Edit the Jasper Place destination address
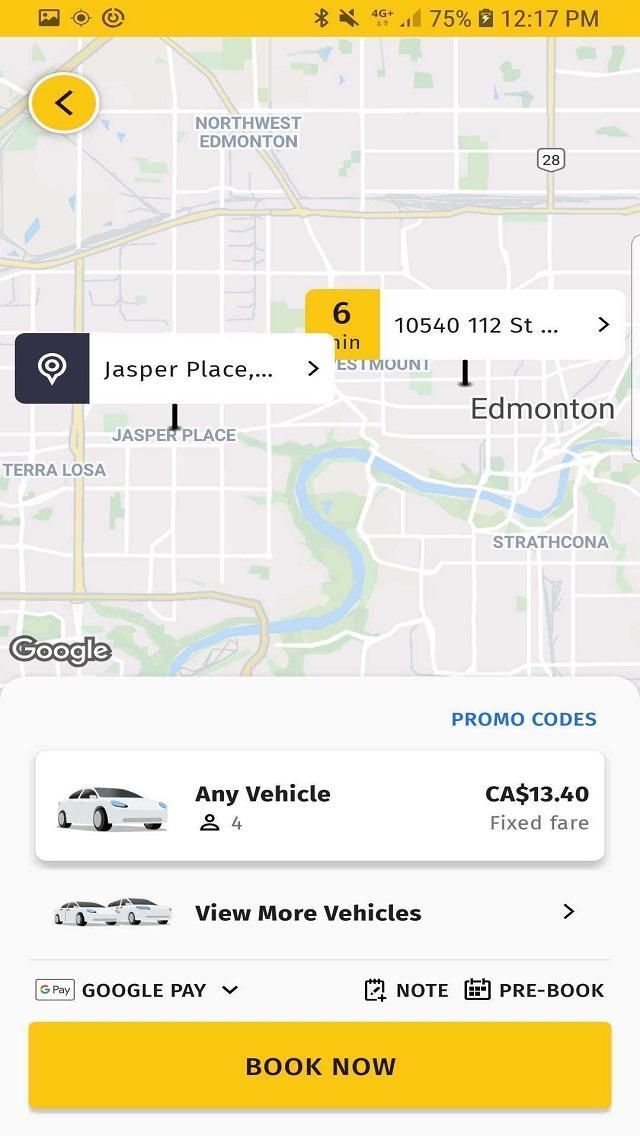The image size is (640, 1136). click(x=174, y=369)
